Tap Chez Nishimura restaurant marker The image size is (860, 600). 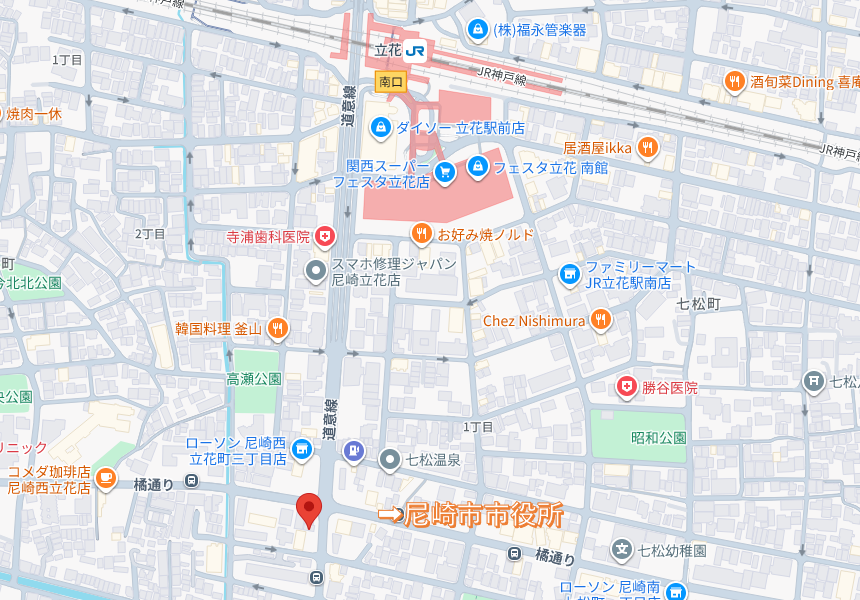(x=600, y=321)
